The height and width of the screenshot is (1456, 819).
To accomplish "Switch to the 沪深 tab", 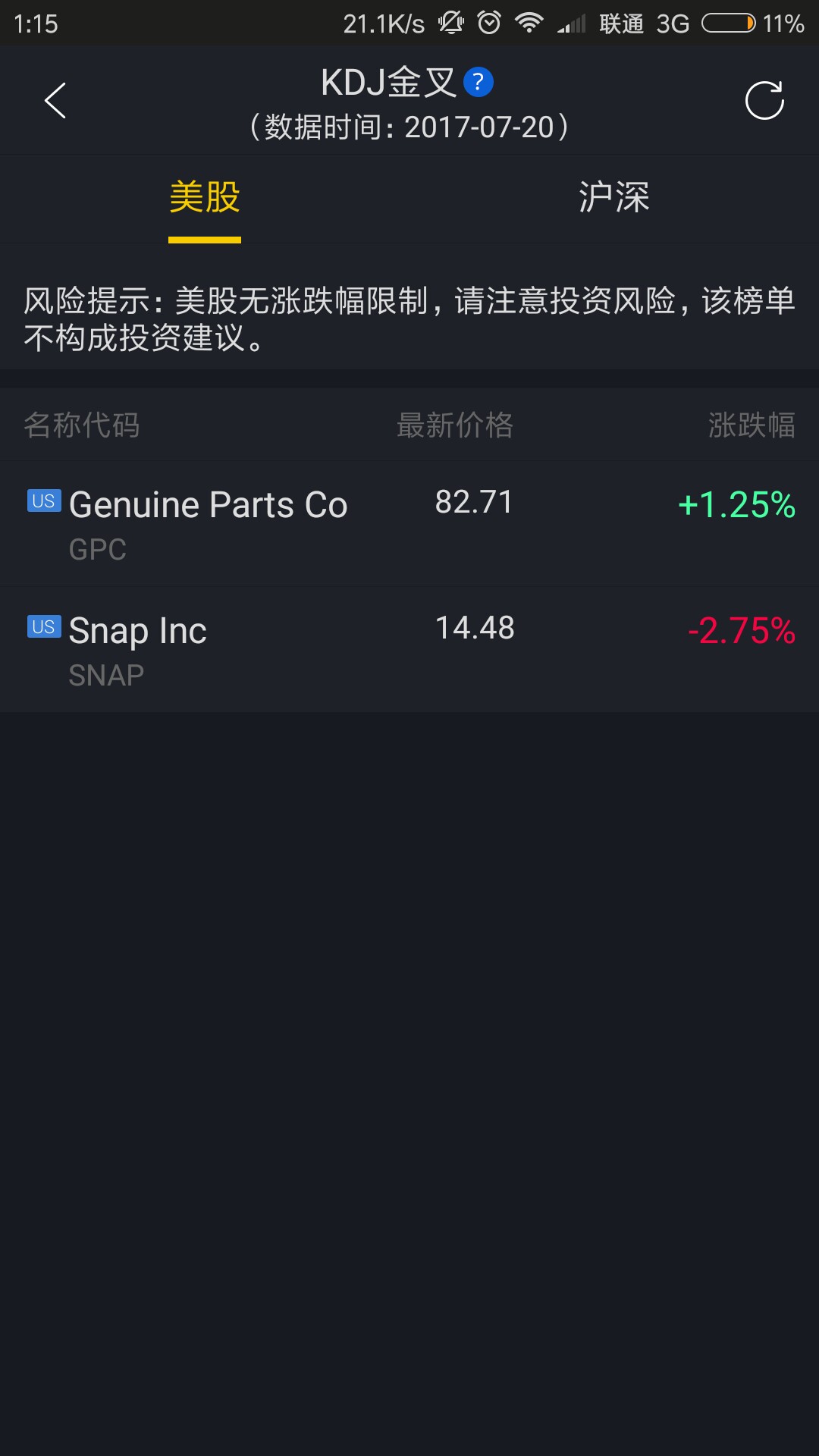I will [x=613, y=198].
